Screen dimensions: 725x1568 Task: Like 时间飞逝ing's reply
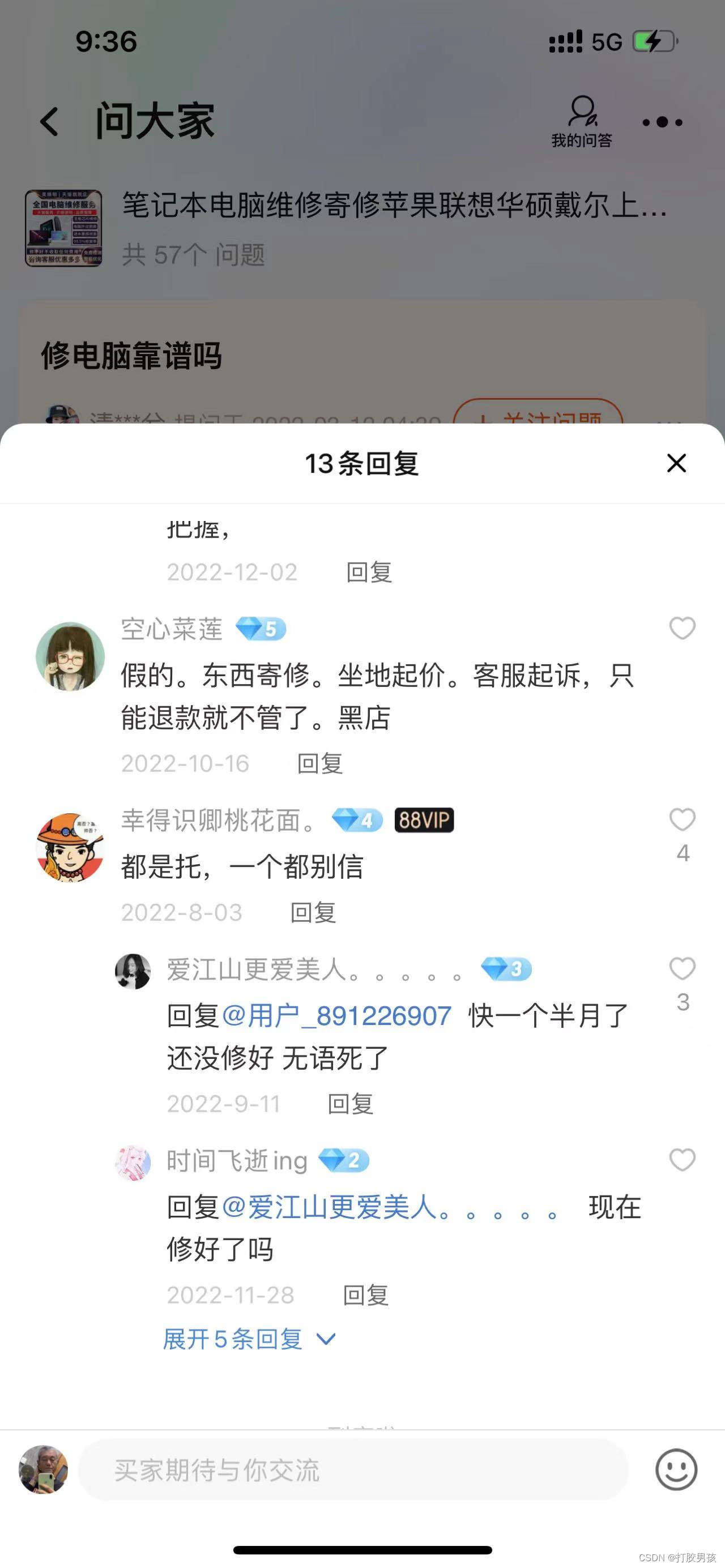point(682,1160)
